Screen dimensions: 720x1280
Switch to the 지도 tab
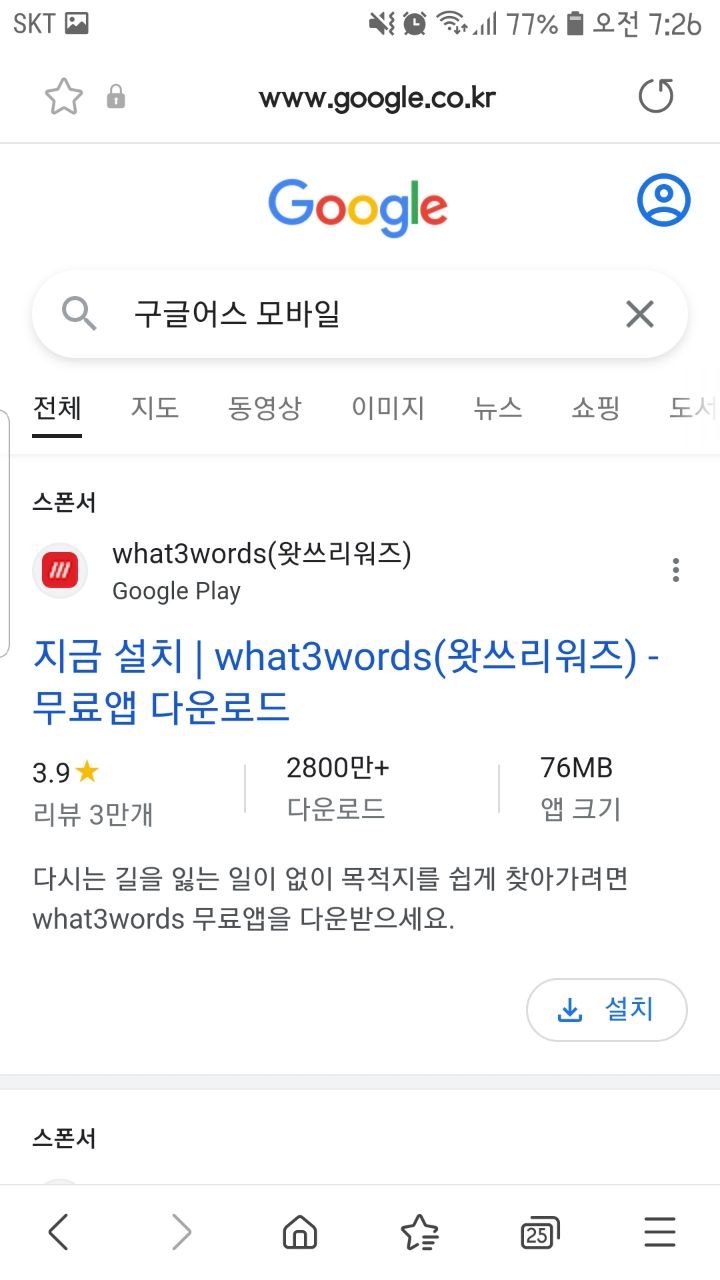(x=154, y=408)
